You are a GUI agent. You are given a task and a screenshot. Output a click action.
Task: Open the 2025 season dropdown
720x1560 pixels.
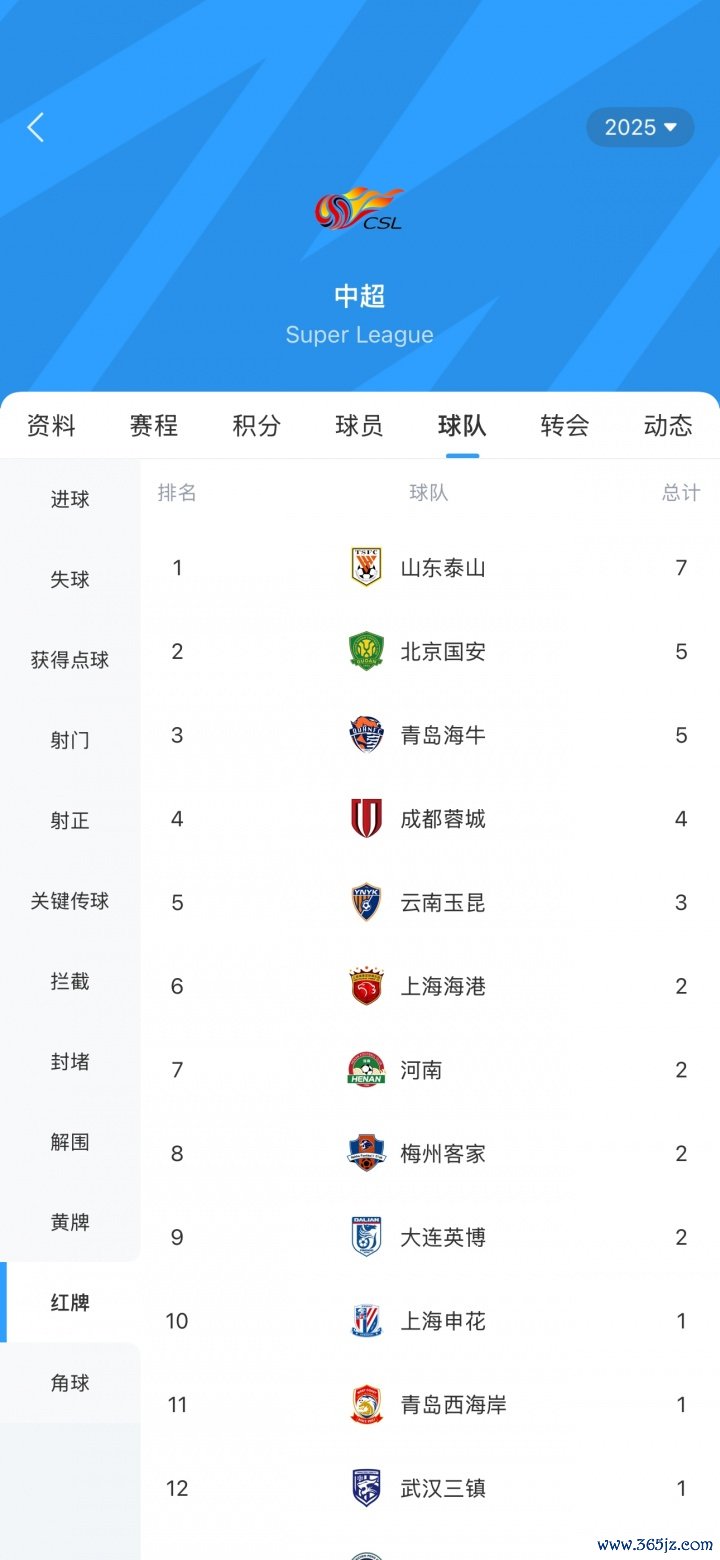(x=640, y=128)
